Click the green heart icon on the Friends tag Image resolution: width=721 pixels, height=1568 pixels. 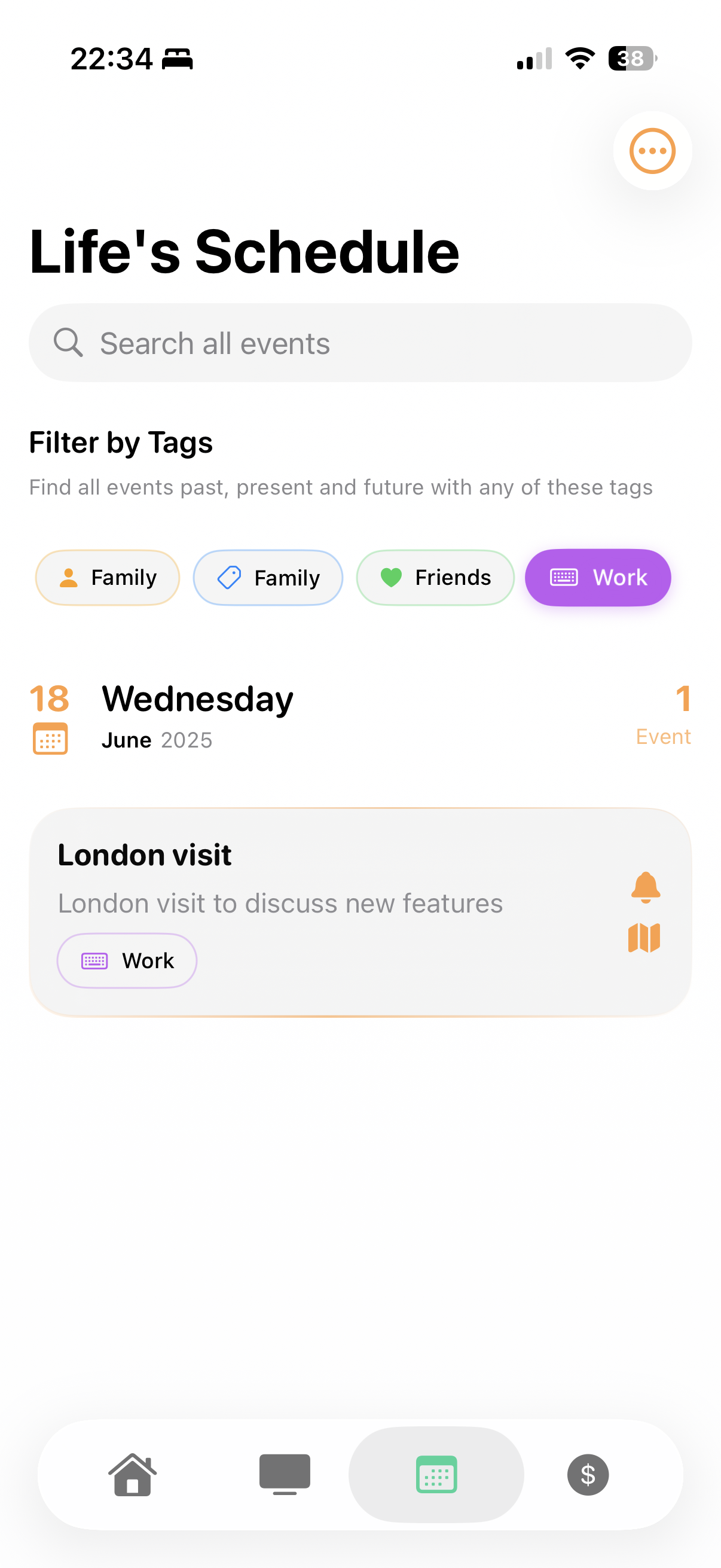tap(392, 577)
